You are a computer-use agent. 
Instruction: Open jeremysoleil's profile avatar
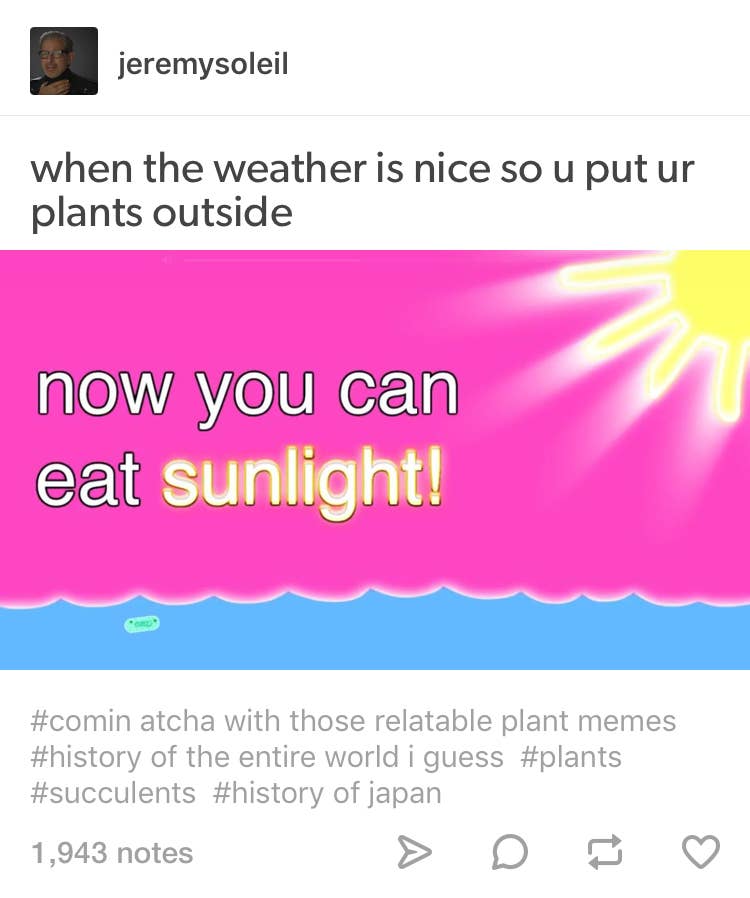(64, 61)
